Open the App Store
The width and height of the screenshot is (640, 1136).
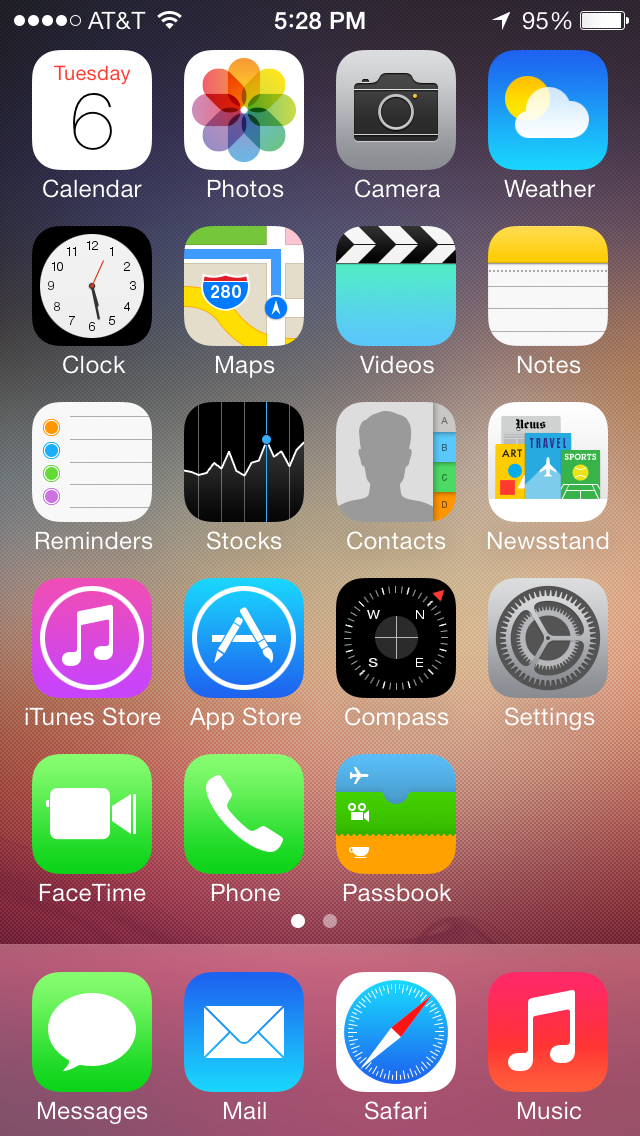244,638
